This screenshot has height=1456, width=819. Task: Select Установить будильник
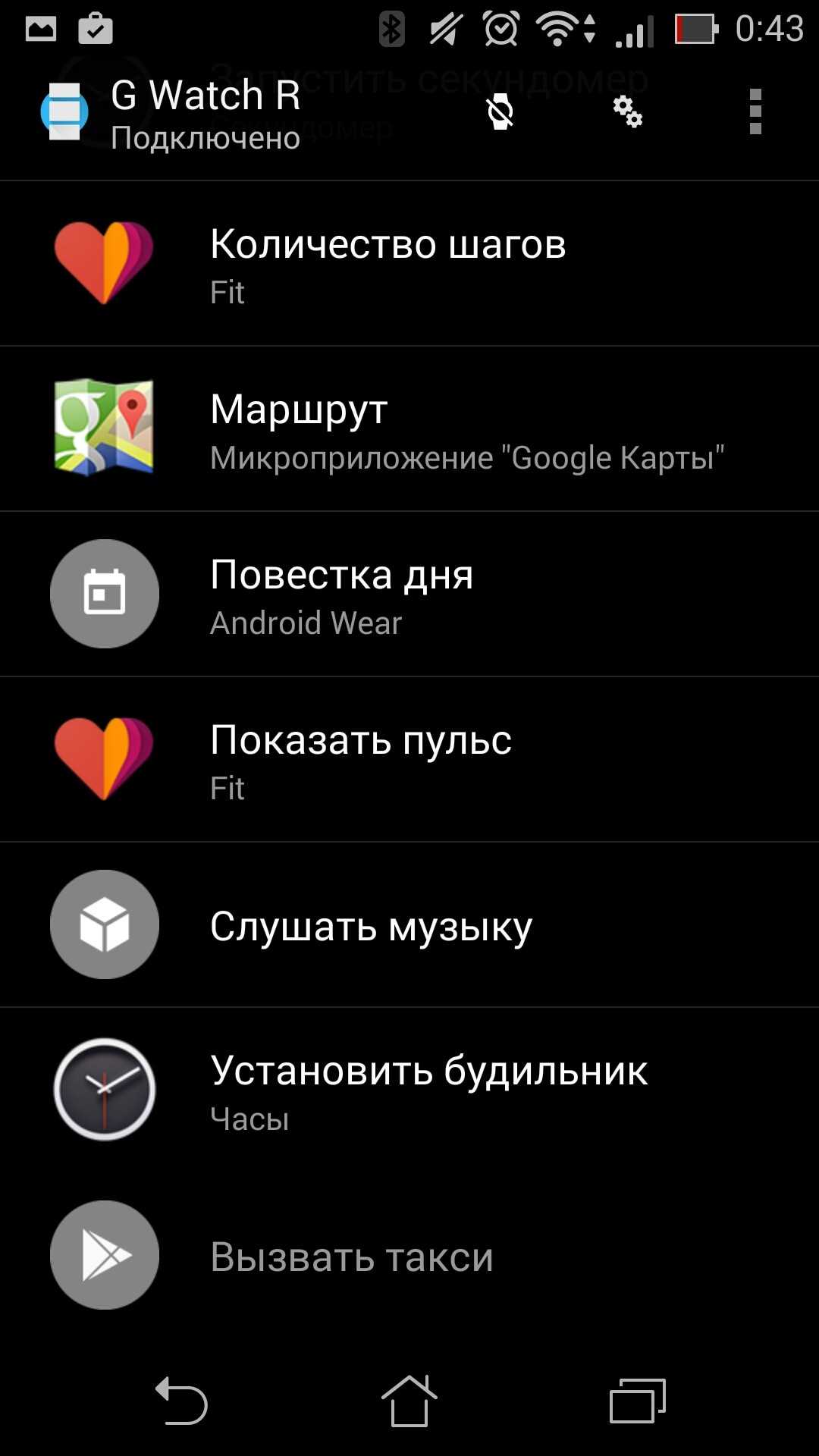pyautogui.click(x=409, y=1090)
